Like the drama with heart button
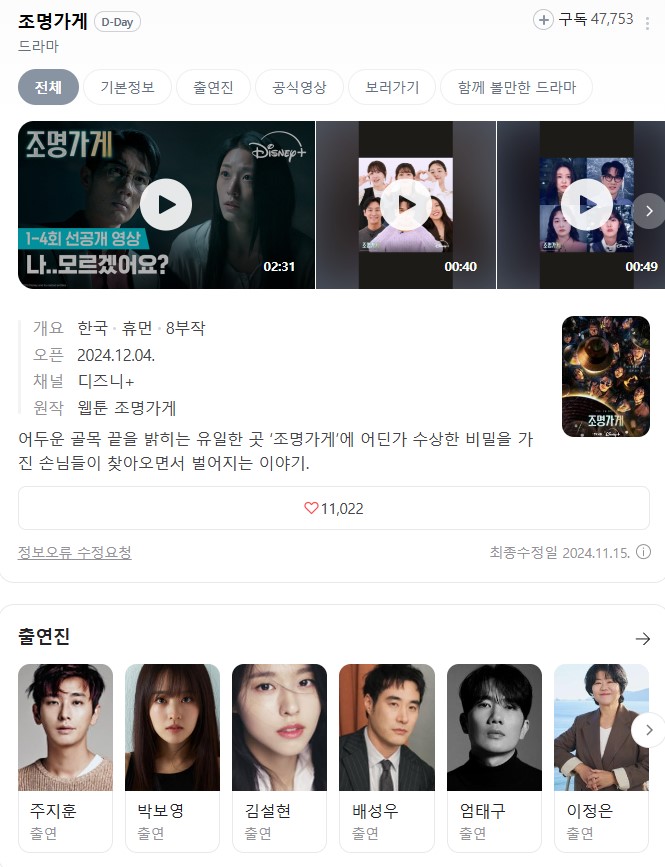Screen dimensions: 665x867 point(334,508)
